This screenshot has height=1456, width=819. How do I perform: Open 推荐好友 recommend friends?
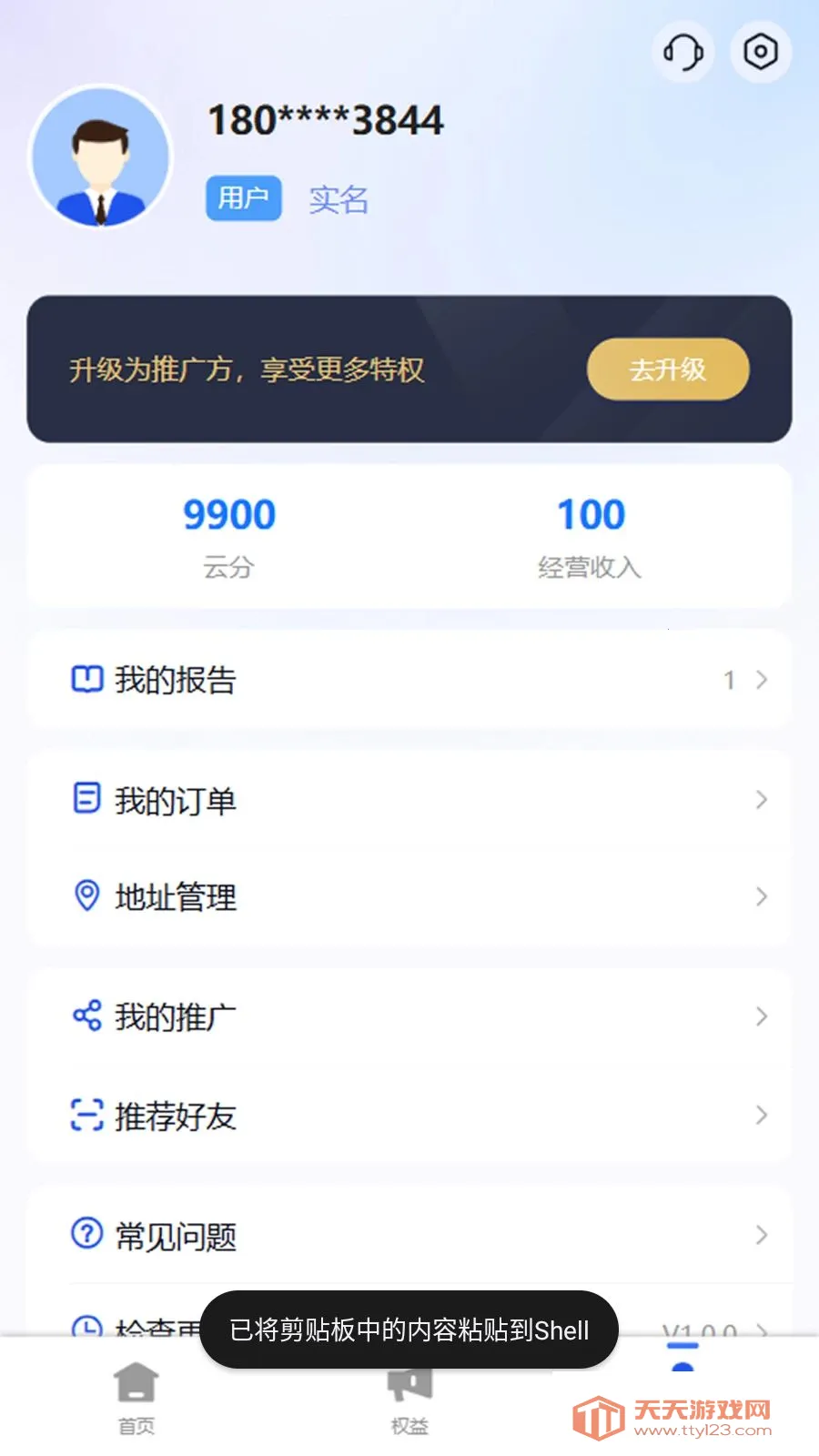(409, 1116)
